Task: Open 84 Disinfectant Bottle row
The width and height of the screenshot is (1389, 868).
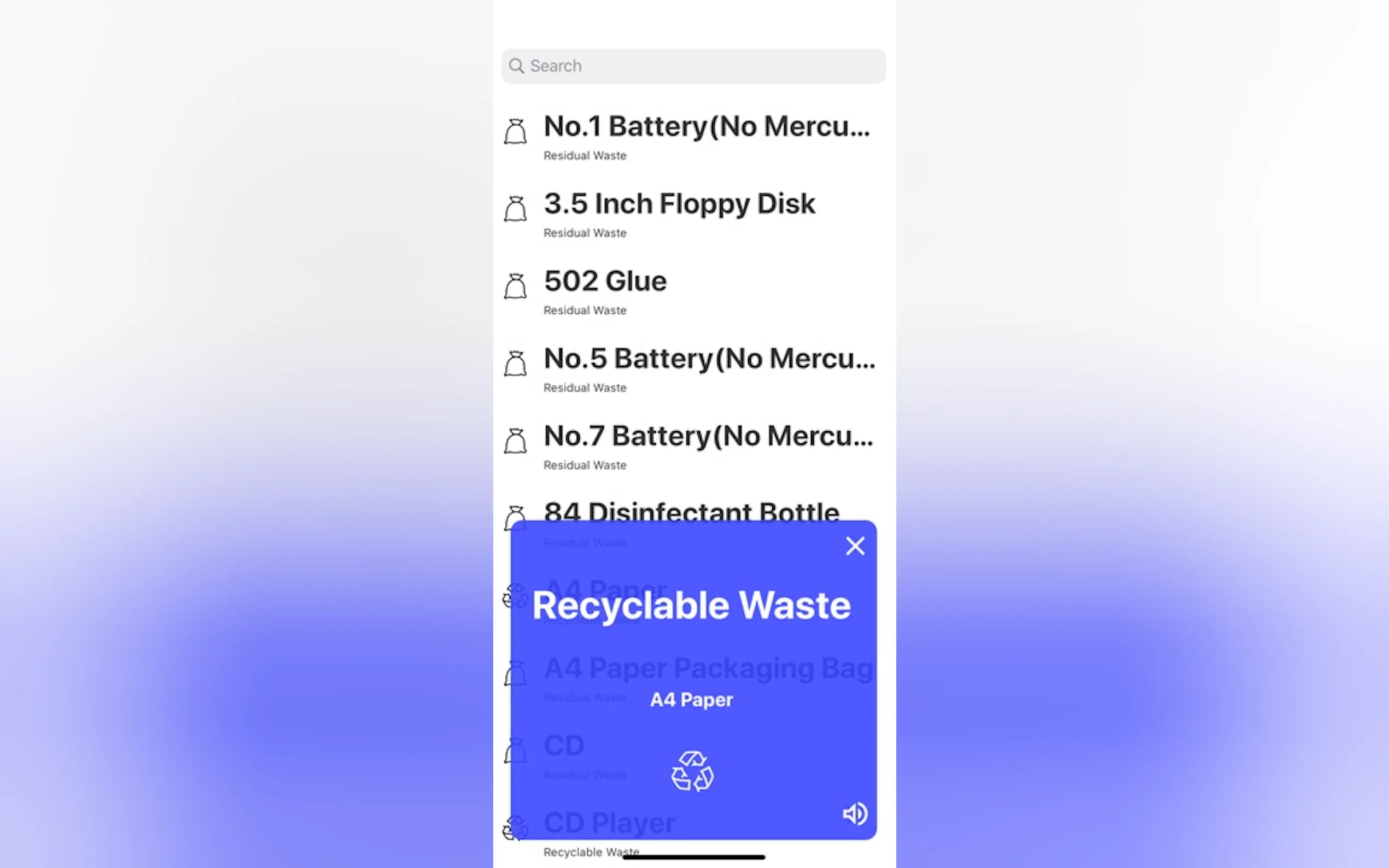Action: tap(691, 510)
